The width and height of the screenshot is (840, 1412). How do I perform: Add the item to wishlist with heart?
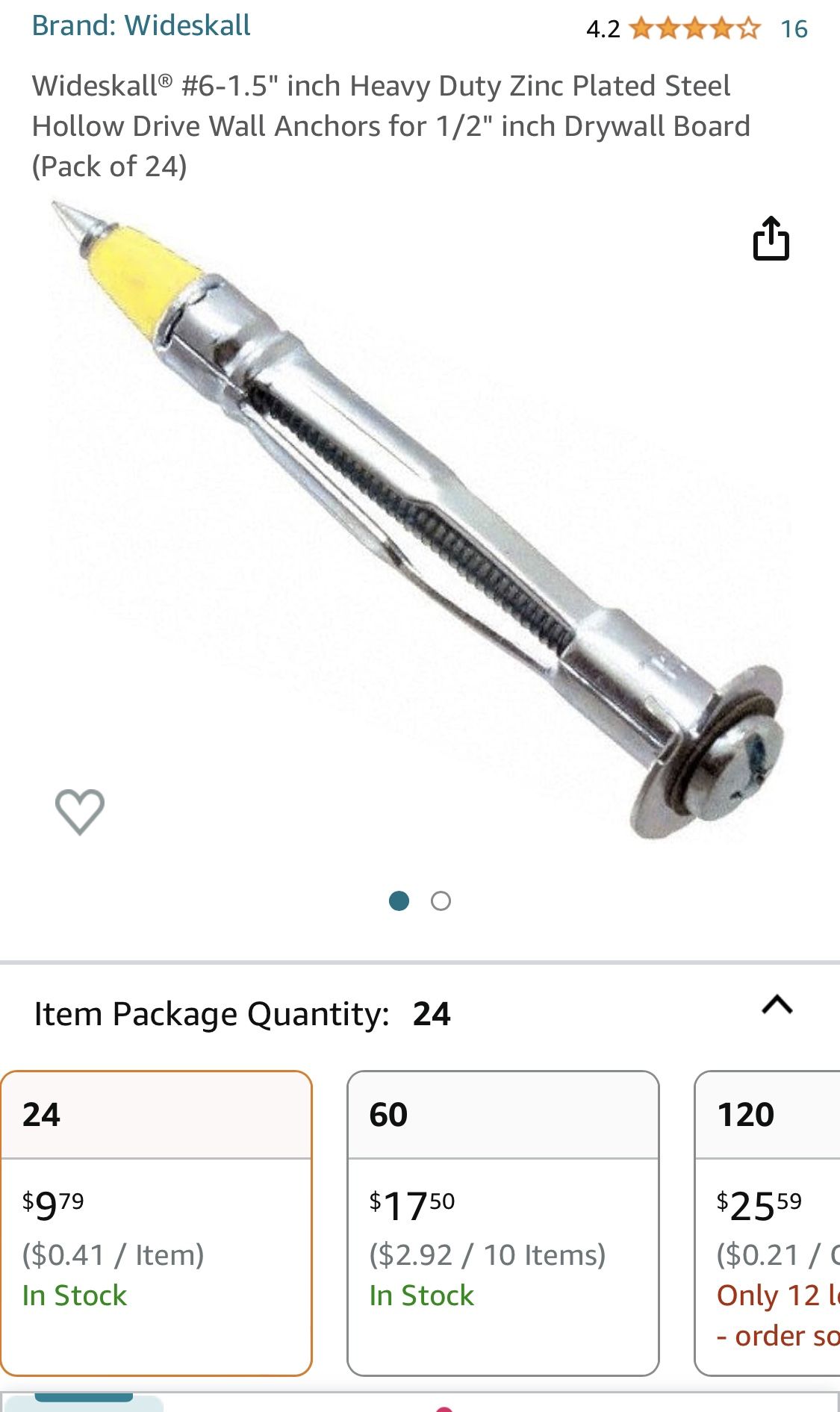coord(80,811)
